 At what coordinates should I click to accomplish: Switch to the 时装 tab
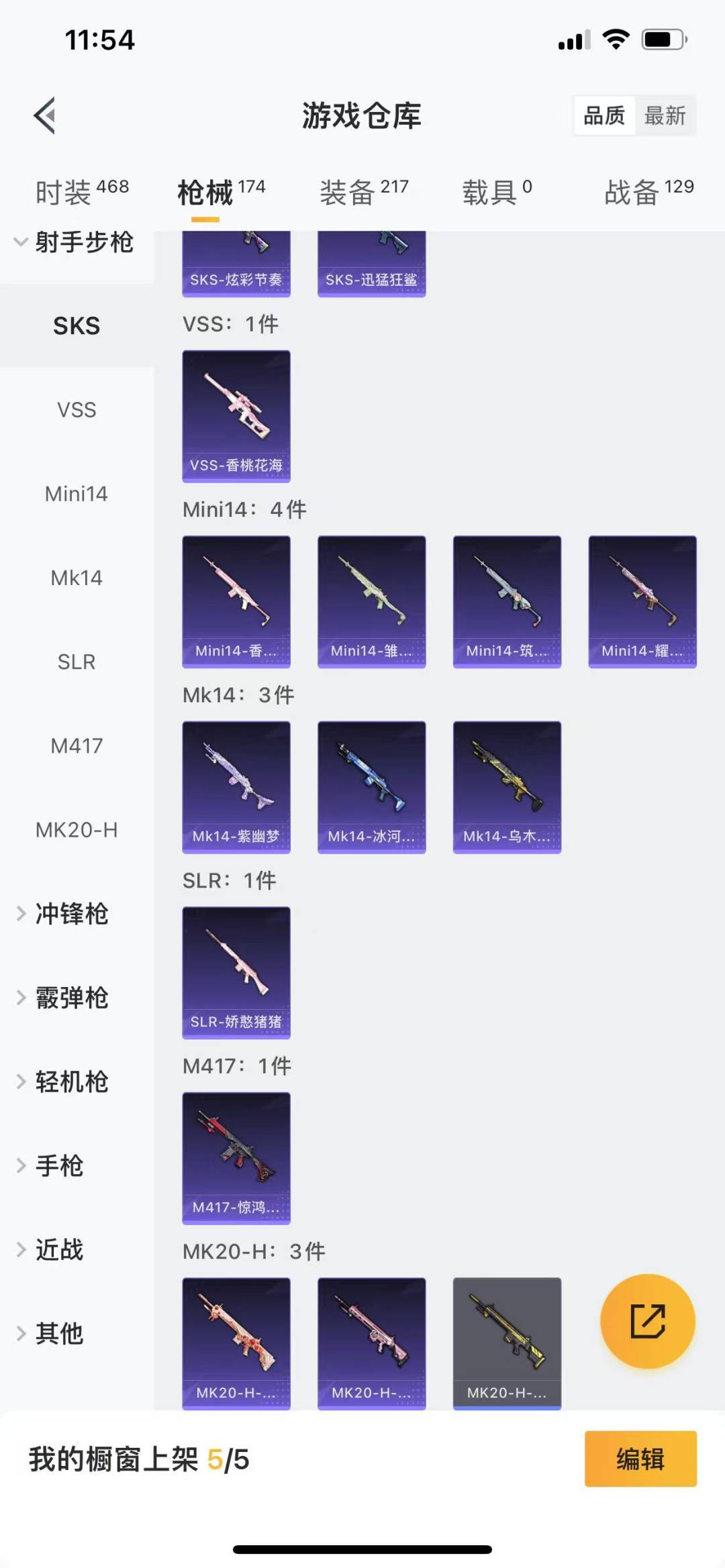coord(81,193)
